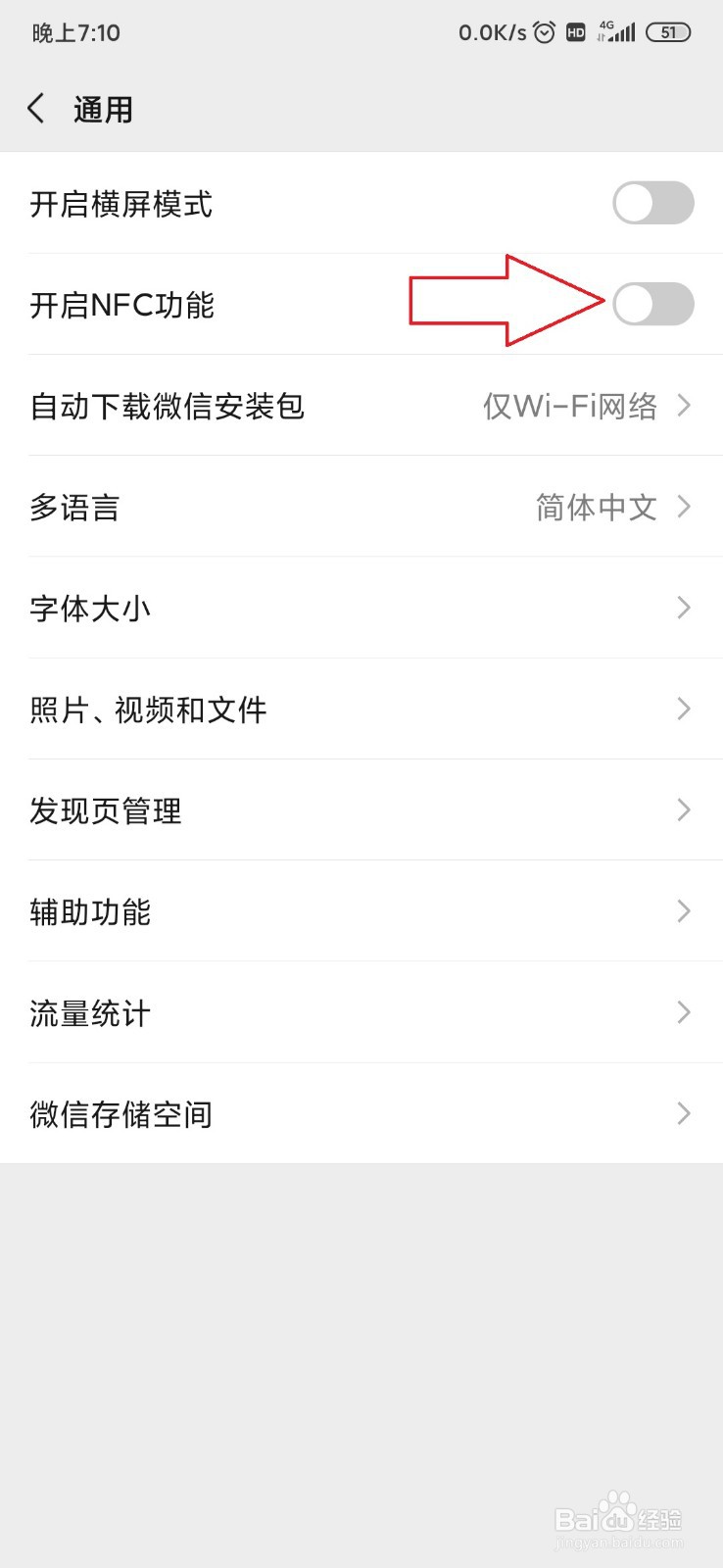Open 照片、视频和文件 via its chevron
This screenshot has height=1568, width=723.
(685, 709)
